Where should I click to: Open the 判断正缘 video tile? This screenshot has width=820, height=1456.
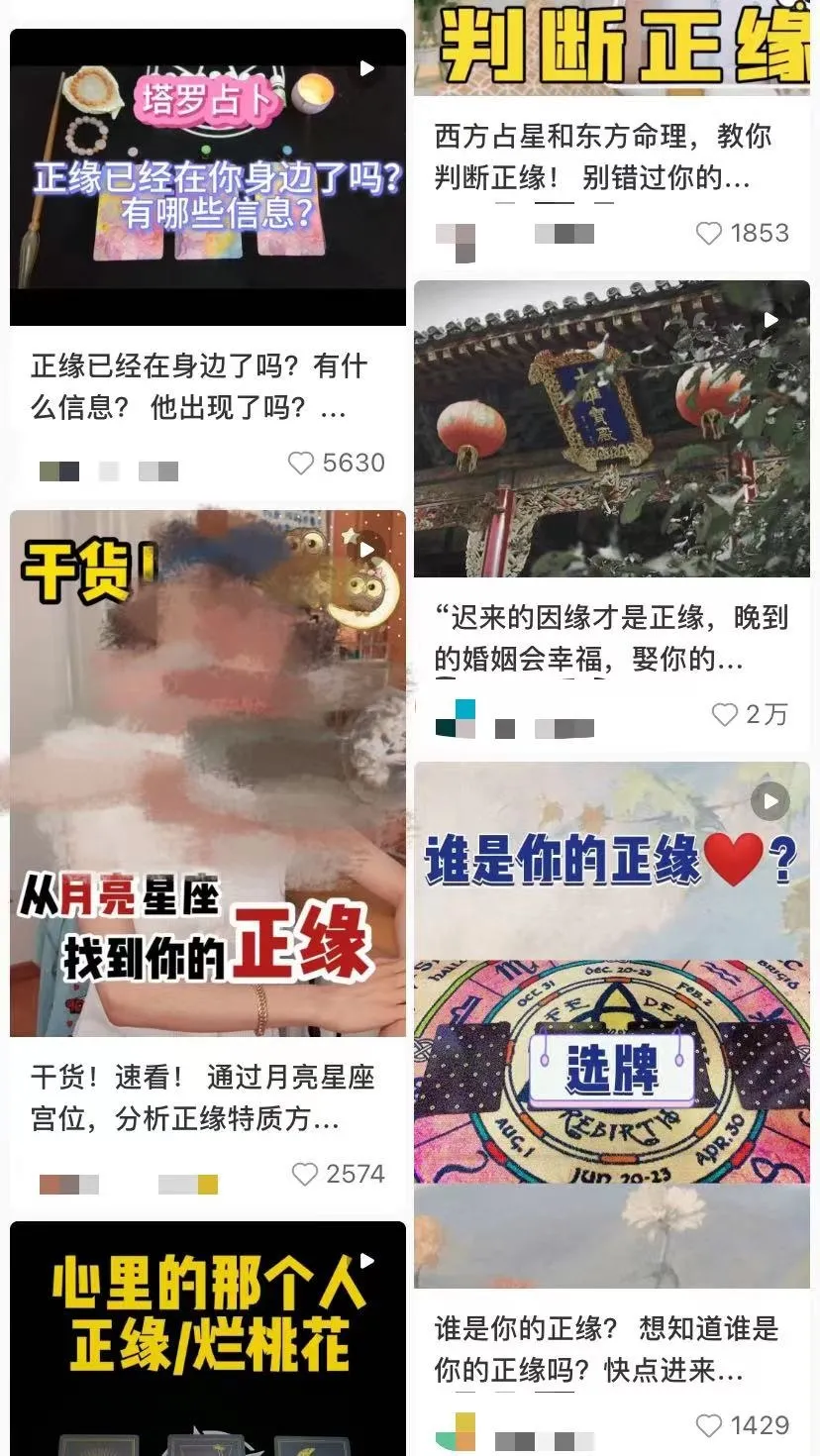tap(611, 48)
